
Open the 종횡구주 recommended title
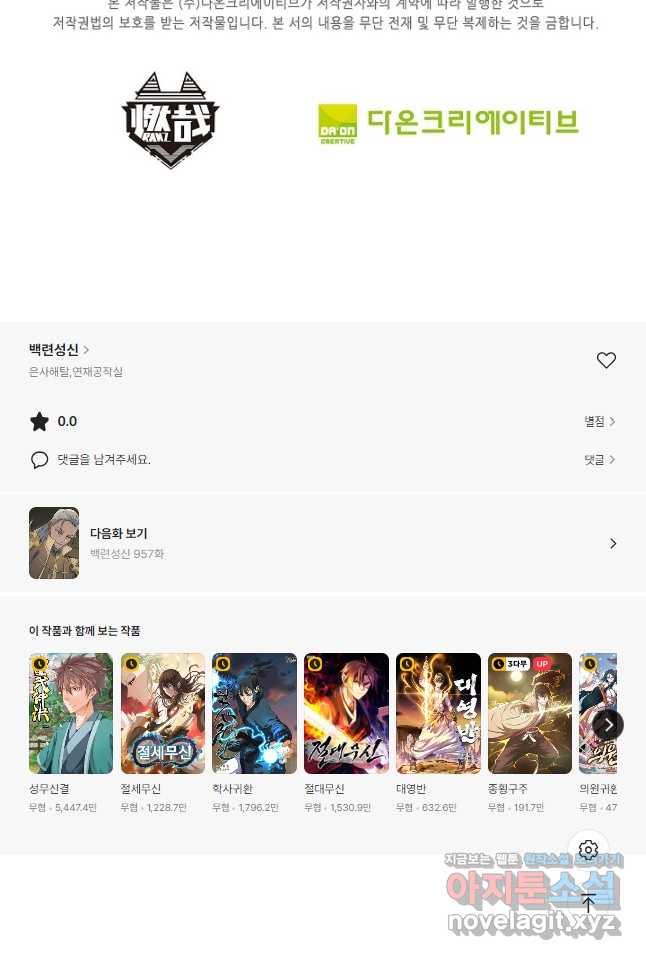(530, 713)
